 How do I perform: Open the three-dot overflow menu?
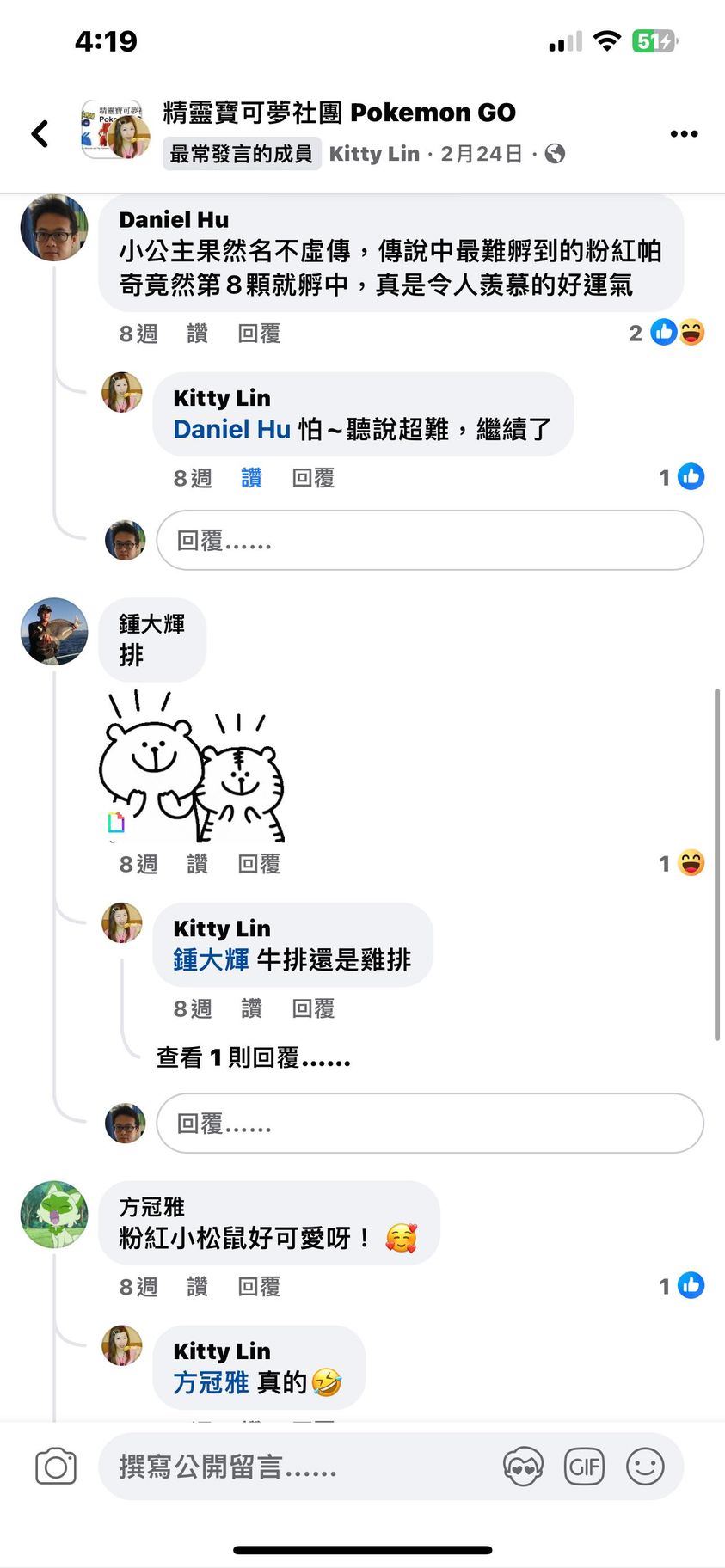[x=684, y=133]
